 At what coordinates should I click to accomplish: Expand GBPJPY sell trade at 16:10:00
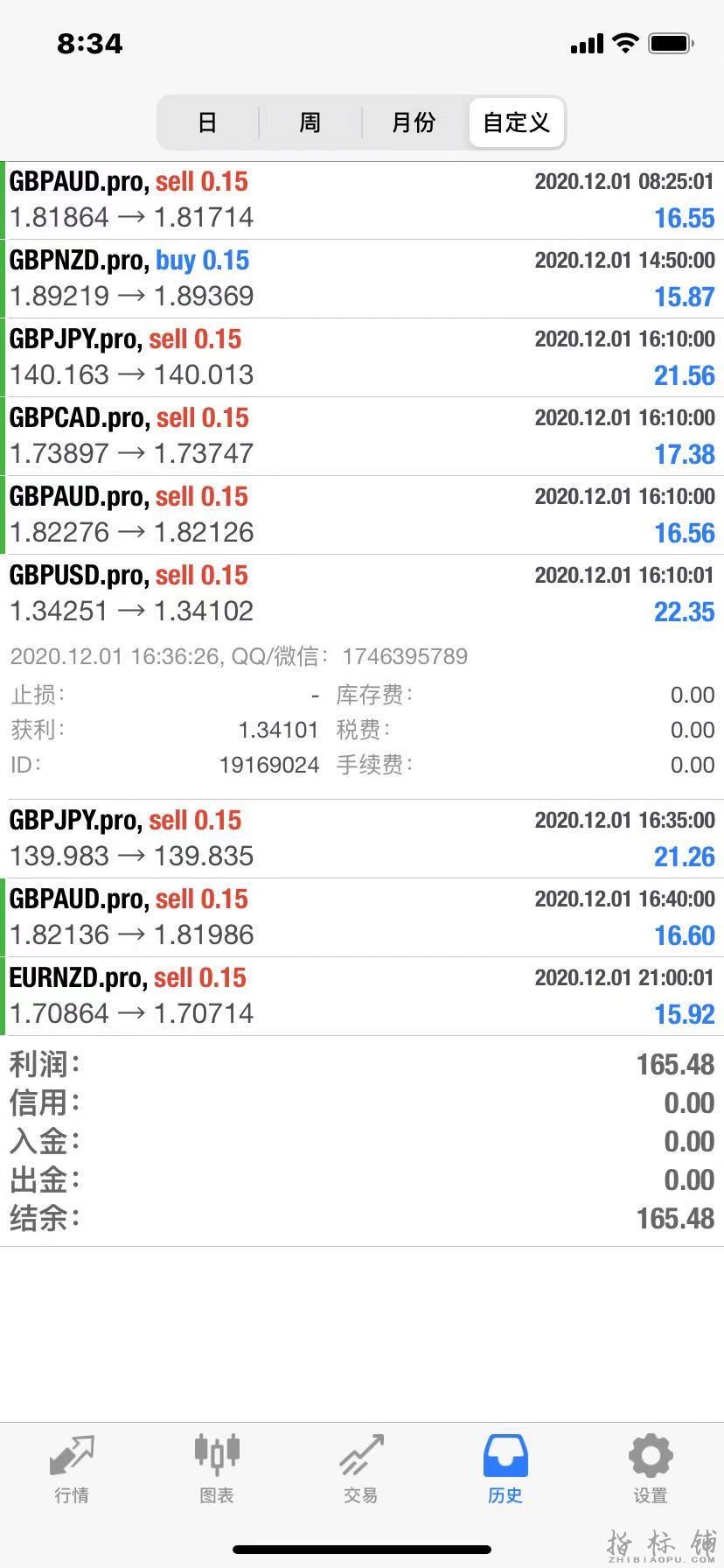(x=362, y=358)
